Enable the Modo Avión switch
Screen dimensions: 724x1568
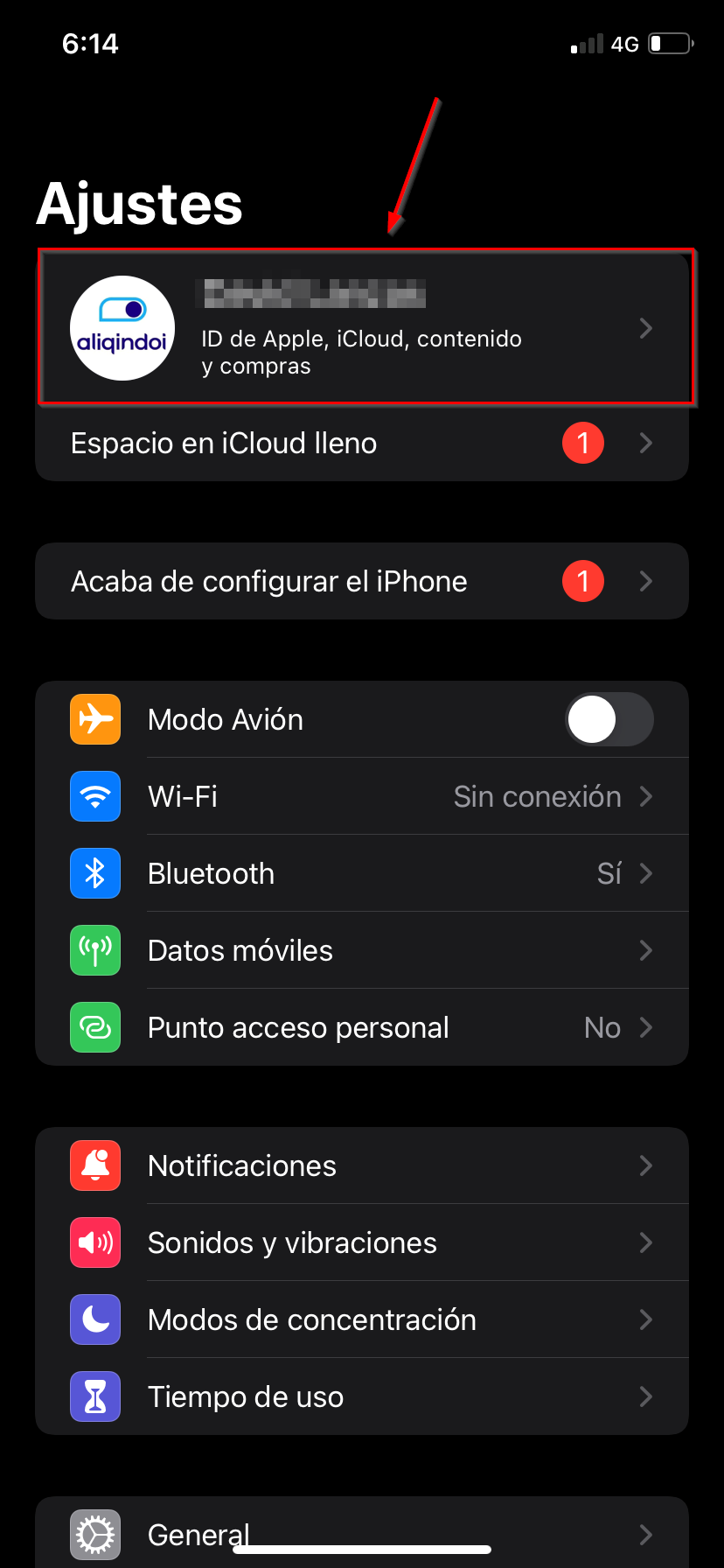pyautogui.click(x=609, y=719)
